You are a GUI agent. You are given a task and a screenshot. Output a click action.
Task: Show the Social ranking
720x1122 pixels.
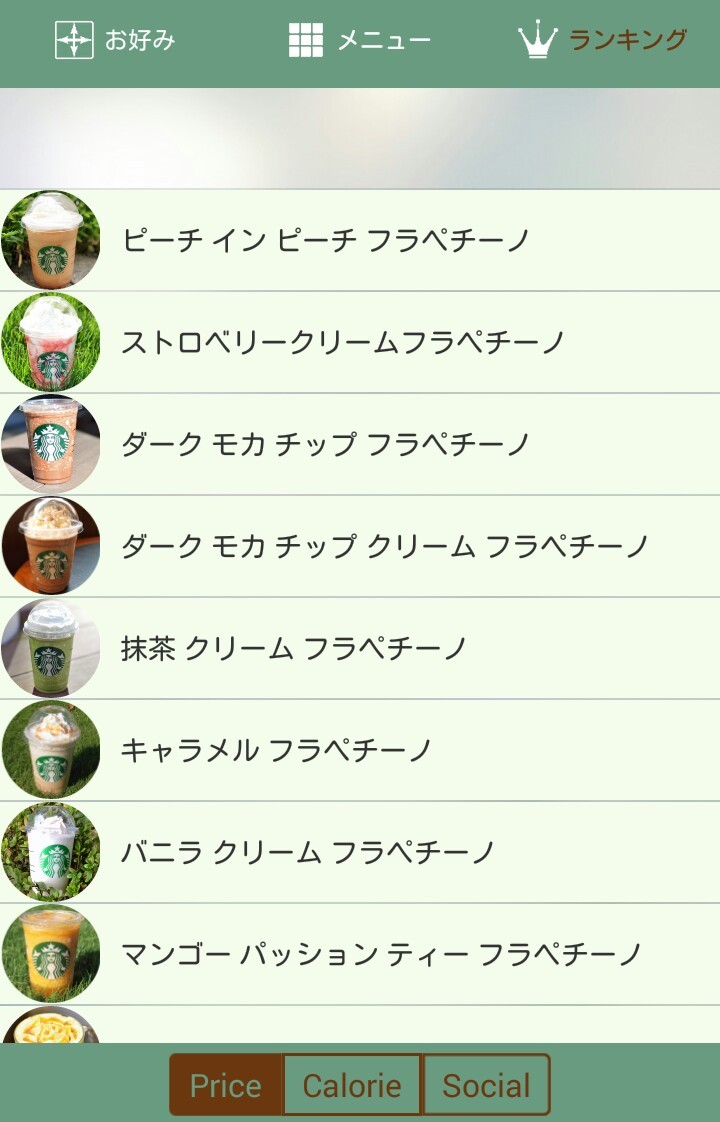pyautogui.click(x=487, y=1085)
